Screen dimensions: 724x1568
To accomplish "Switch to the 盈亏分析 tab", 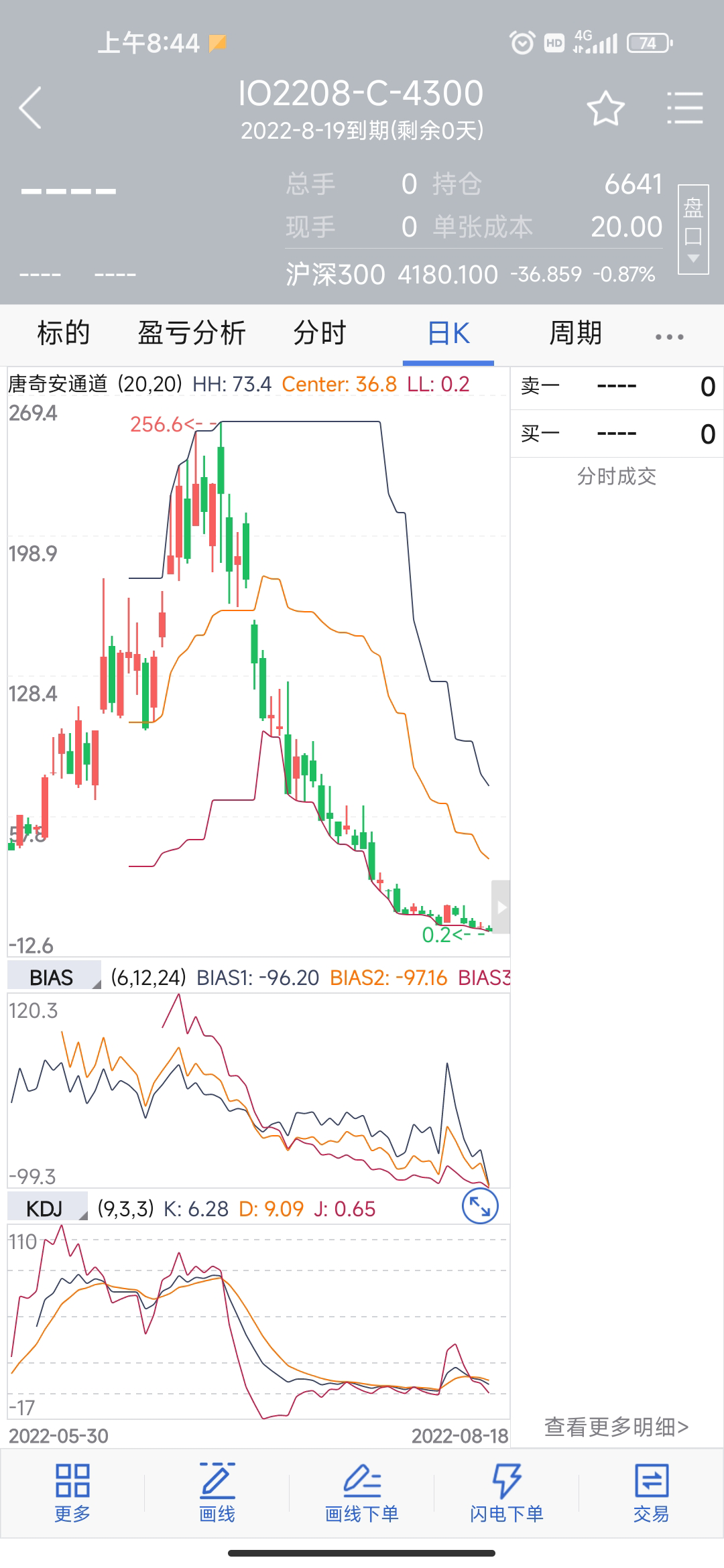I will [x=192, y=333].
